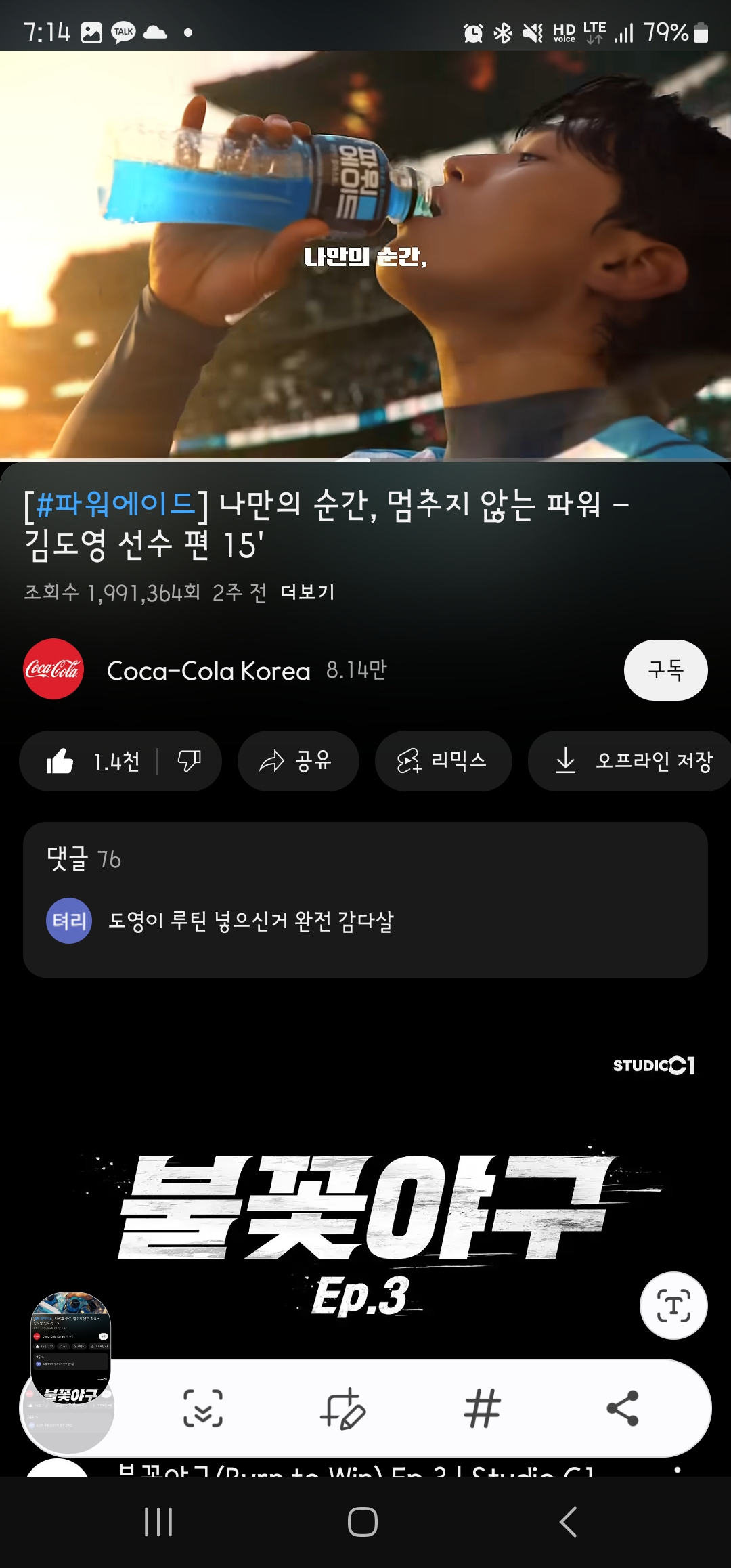Image resolution: width=731 pixels, height=1568 pixels.
Task: Save video offline with 오프라인 저장
Action: click(633, 762)
